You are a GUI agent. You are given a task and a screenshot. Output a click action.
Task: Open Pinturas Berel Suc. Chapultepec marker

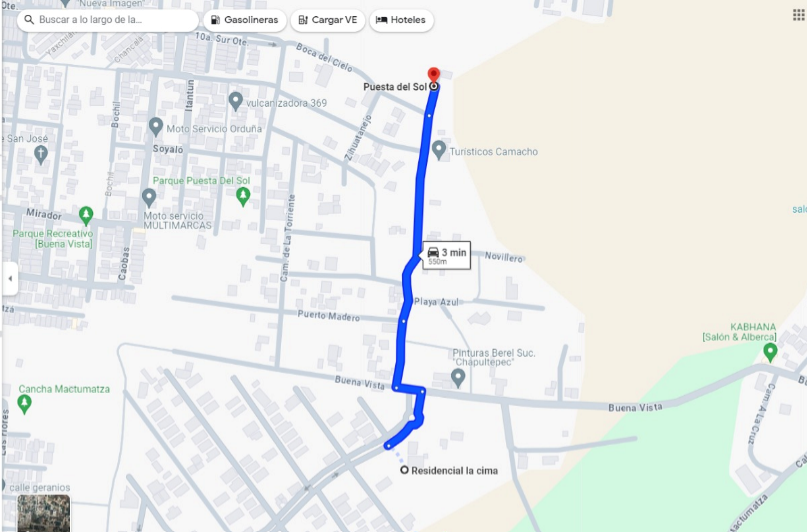458,377
